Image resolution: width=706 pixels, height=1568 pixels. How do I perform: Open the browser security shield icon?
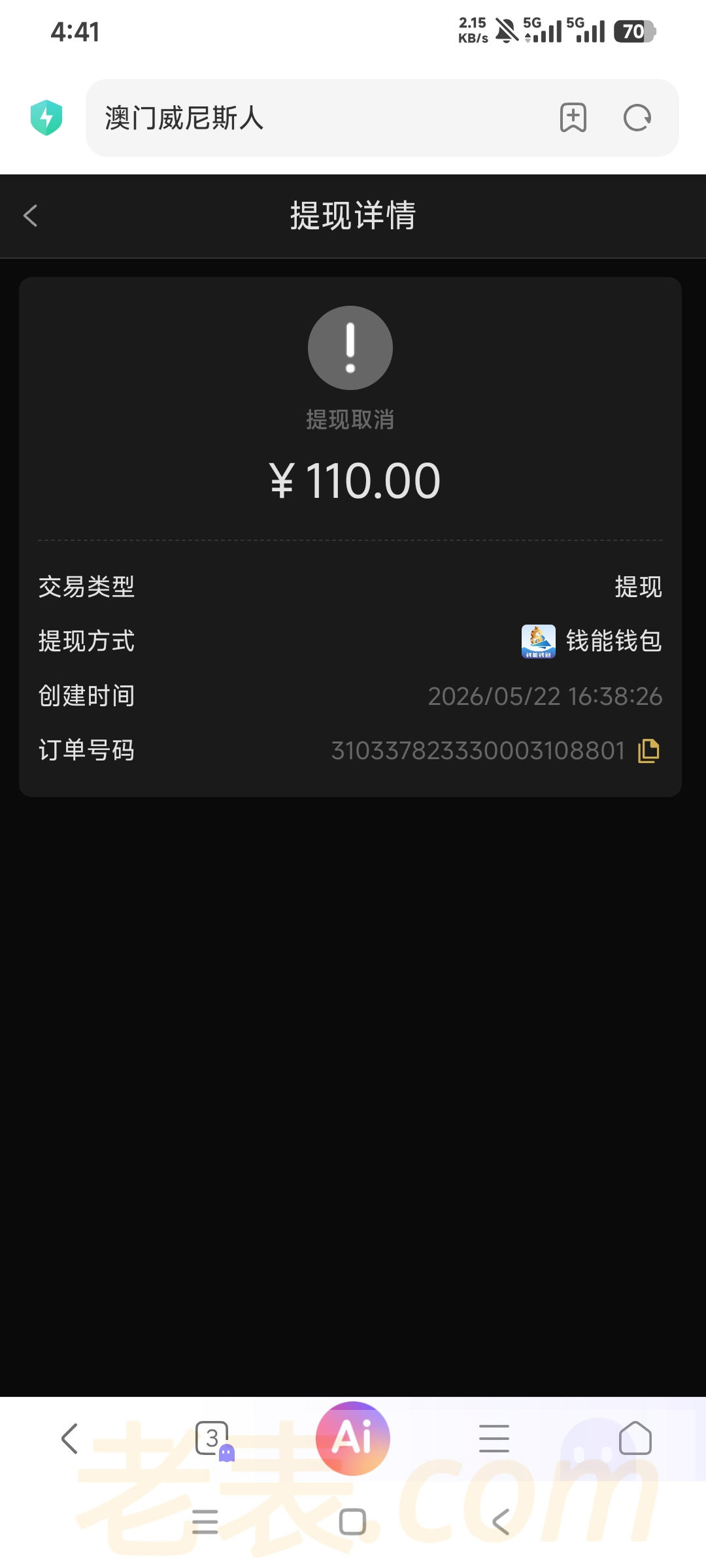click(46, 118)
